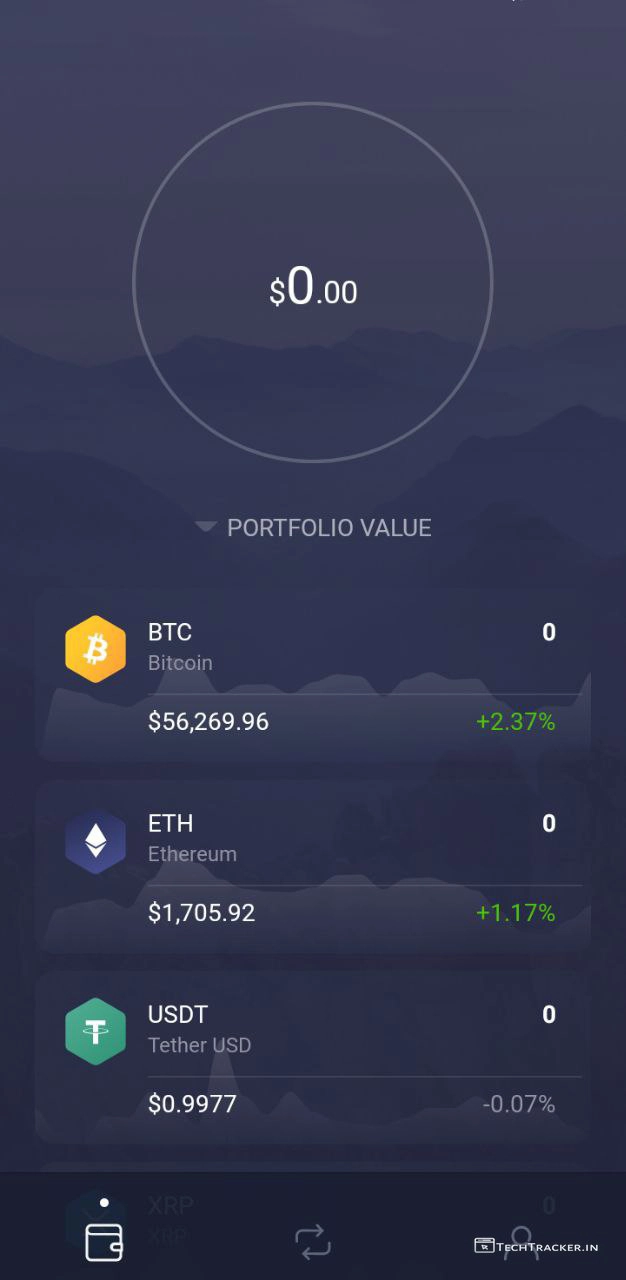Switch to the profile tab

[520, 1240]
